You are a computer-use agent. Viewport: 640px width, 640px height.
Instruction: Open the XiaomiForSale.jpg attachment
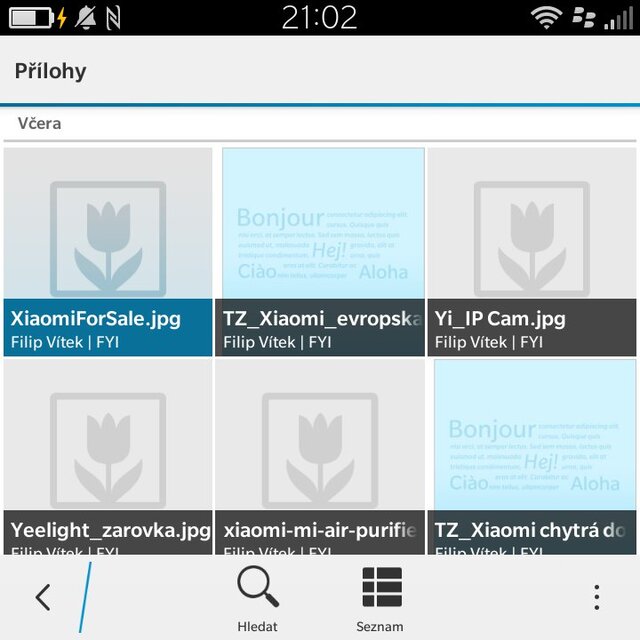[x=108, y=251]
